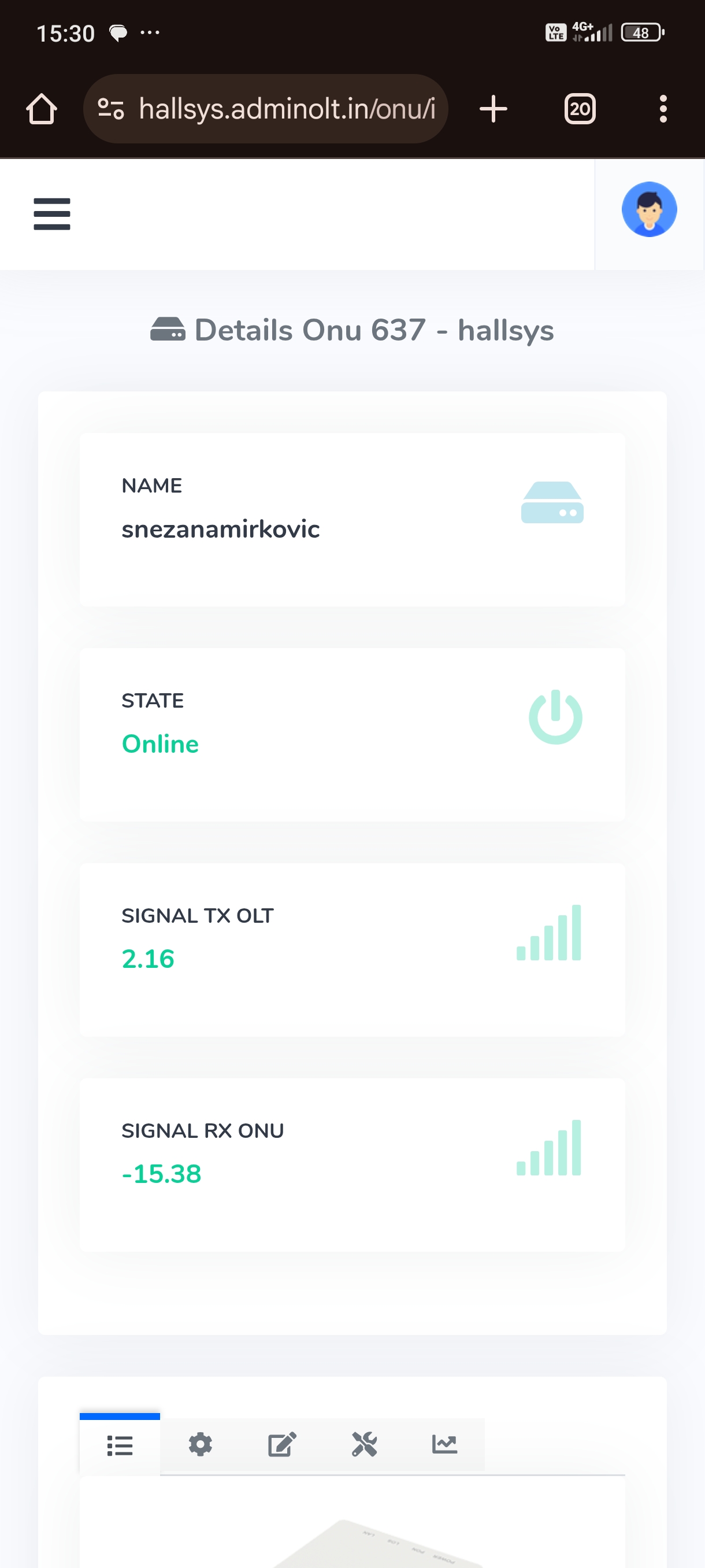The image size is (705, 1568).
Task: Open the browser overflow menu
Action: 662,109
